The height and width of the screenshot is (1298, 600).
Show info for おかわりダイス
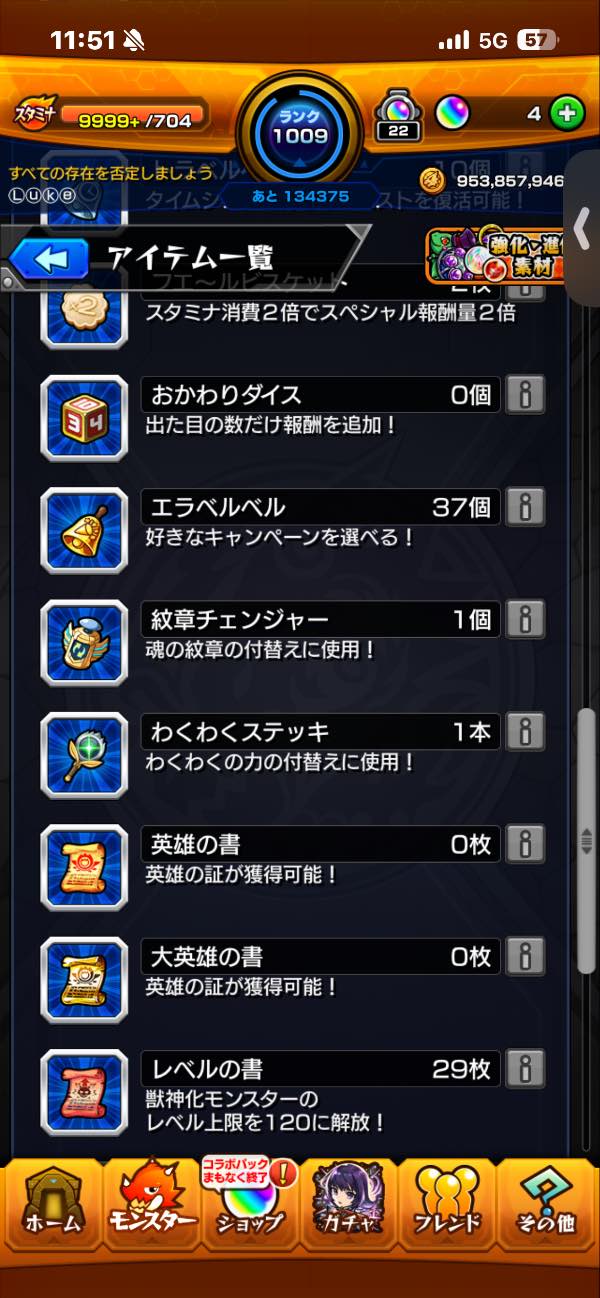[x=524, y=395]
